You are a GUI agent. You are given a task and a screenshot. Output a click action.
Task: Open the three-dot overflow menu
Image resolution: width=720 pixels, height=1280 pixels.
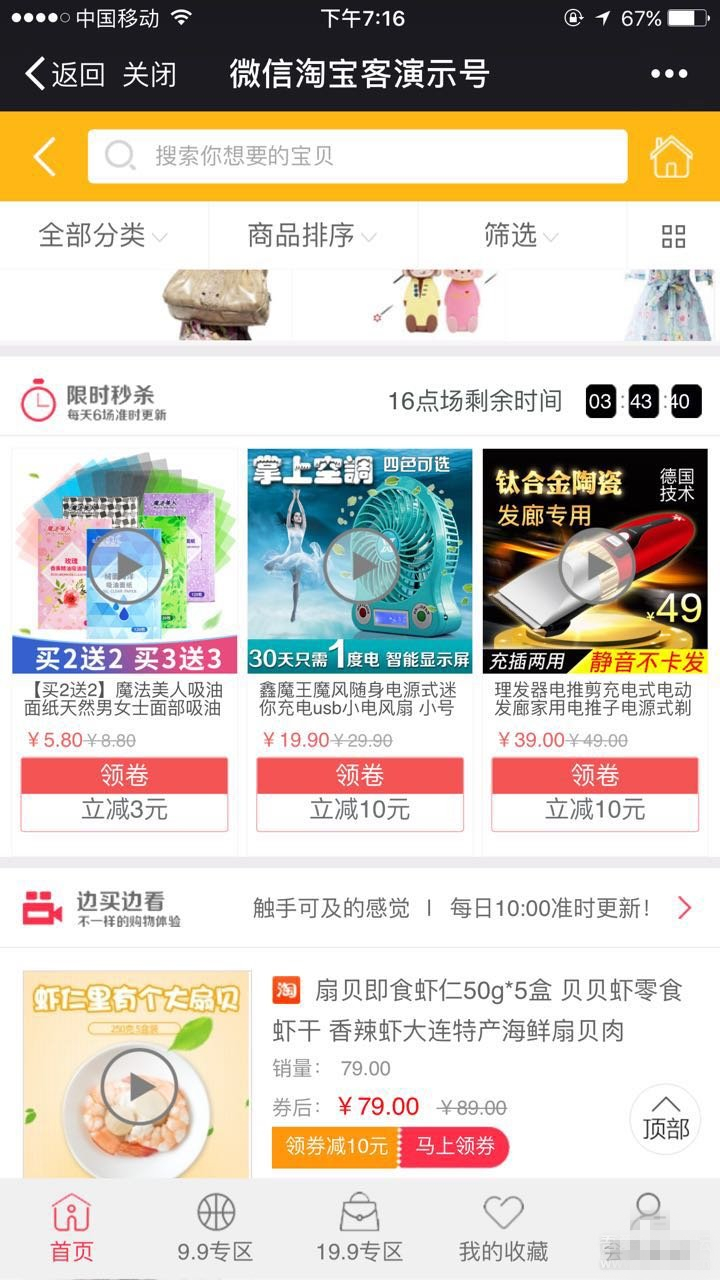pyautogui.click(x=669, y=75)
